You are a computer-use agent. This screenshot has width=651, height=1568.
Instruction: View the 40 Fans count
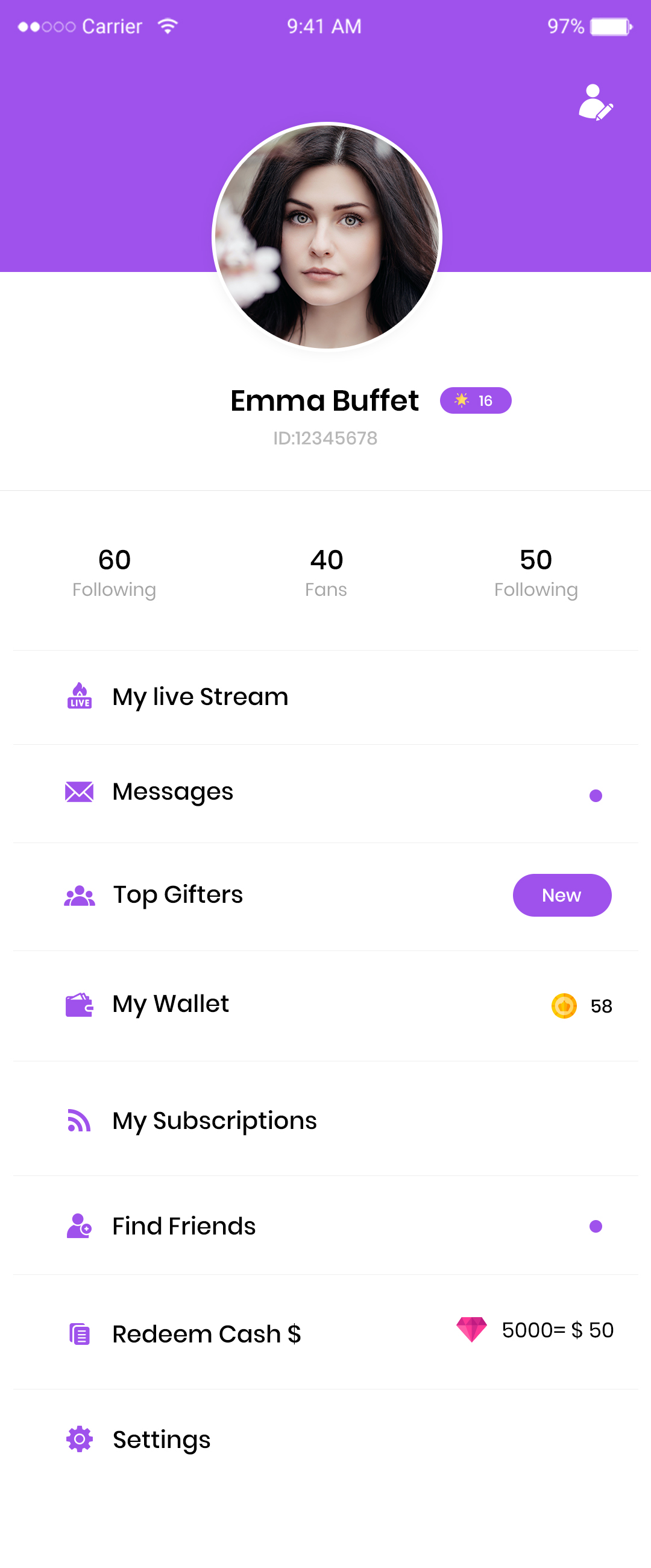[325, 571]
